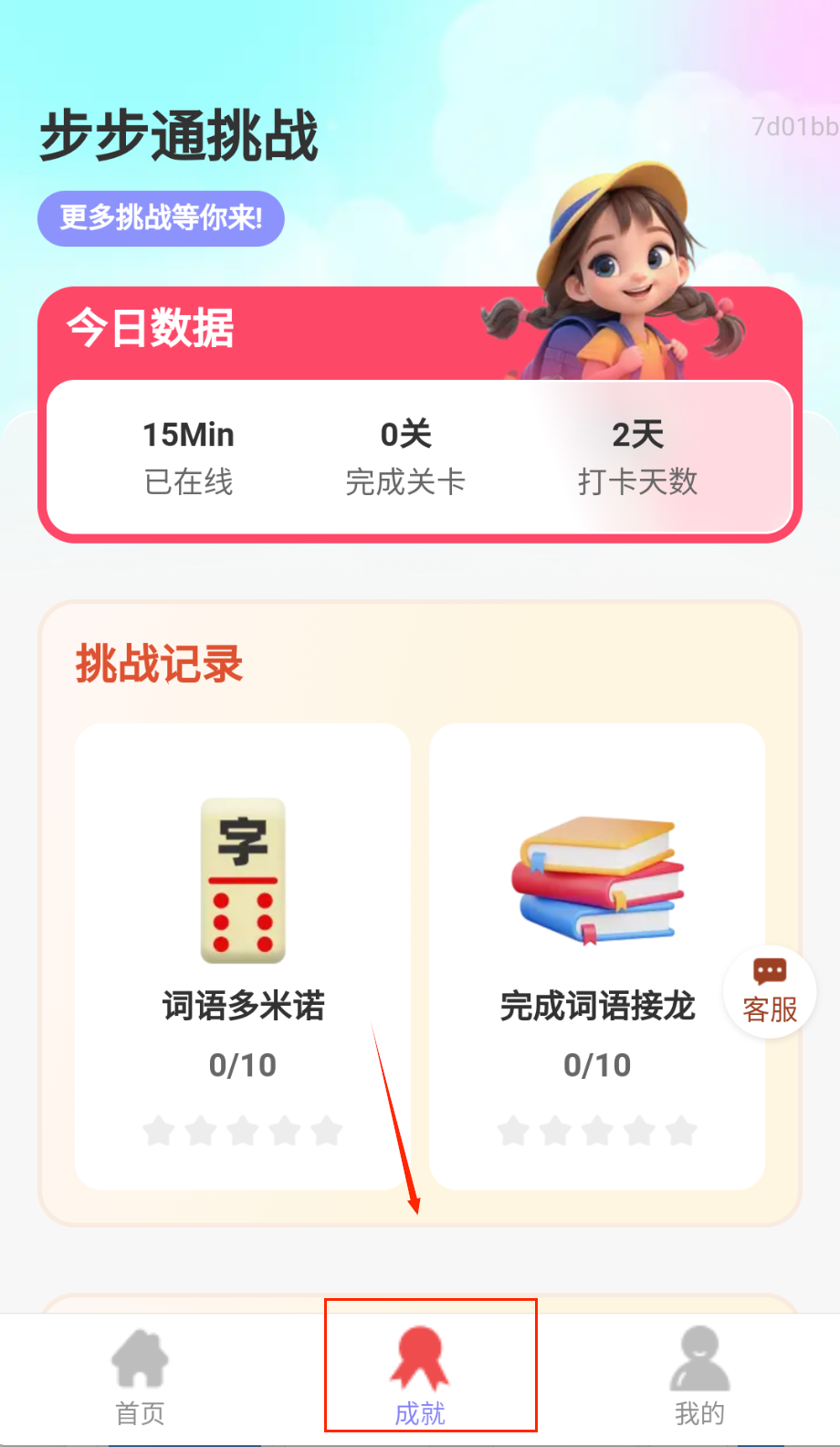Contact 客服 via floating button

click(770, 991)
